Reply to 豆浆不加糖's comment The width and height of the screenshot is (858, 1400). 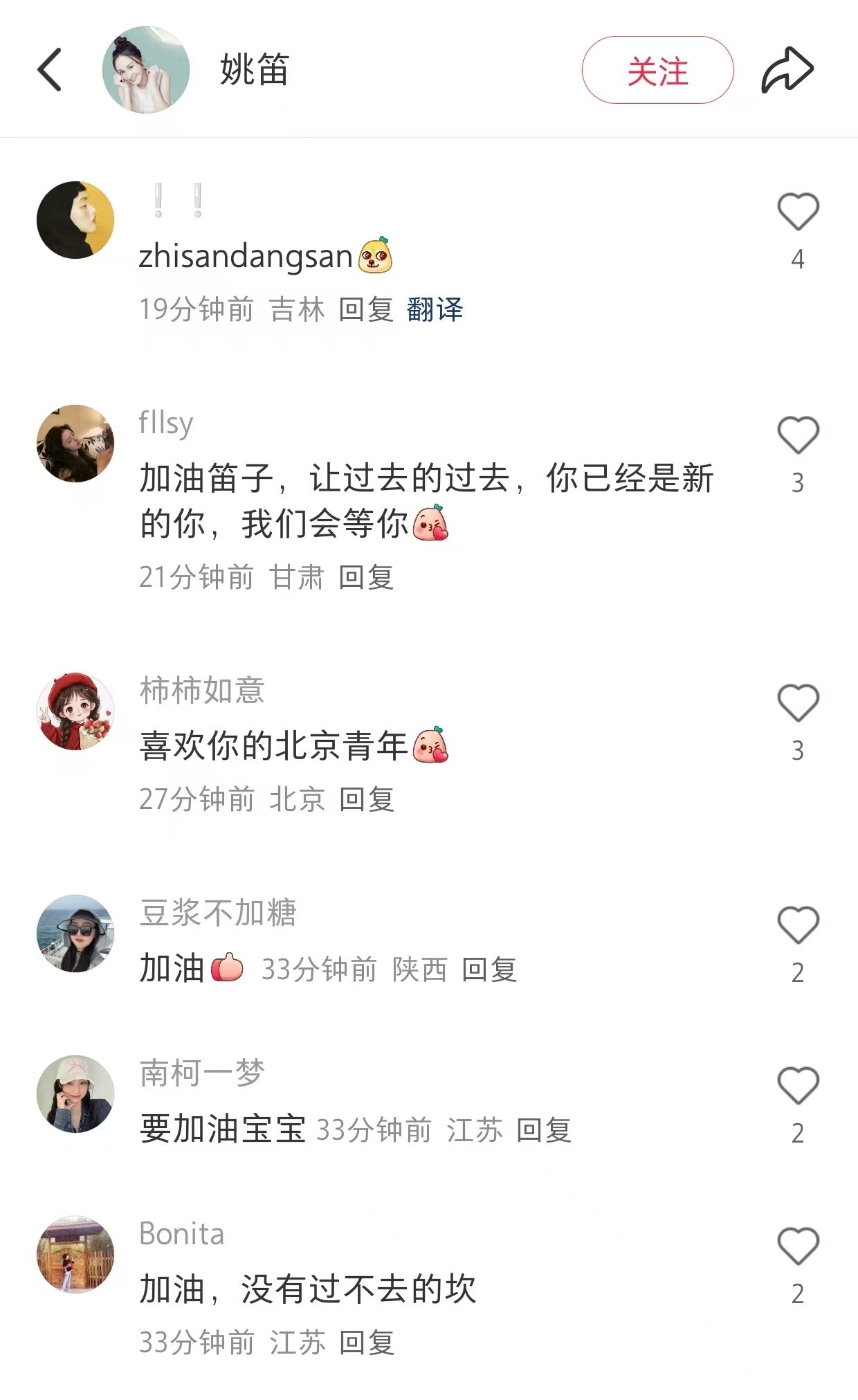489,970
